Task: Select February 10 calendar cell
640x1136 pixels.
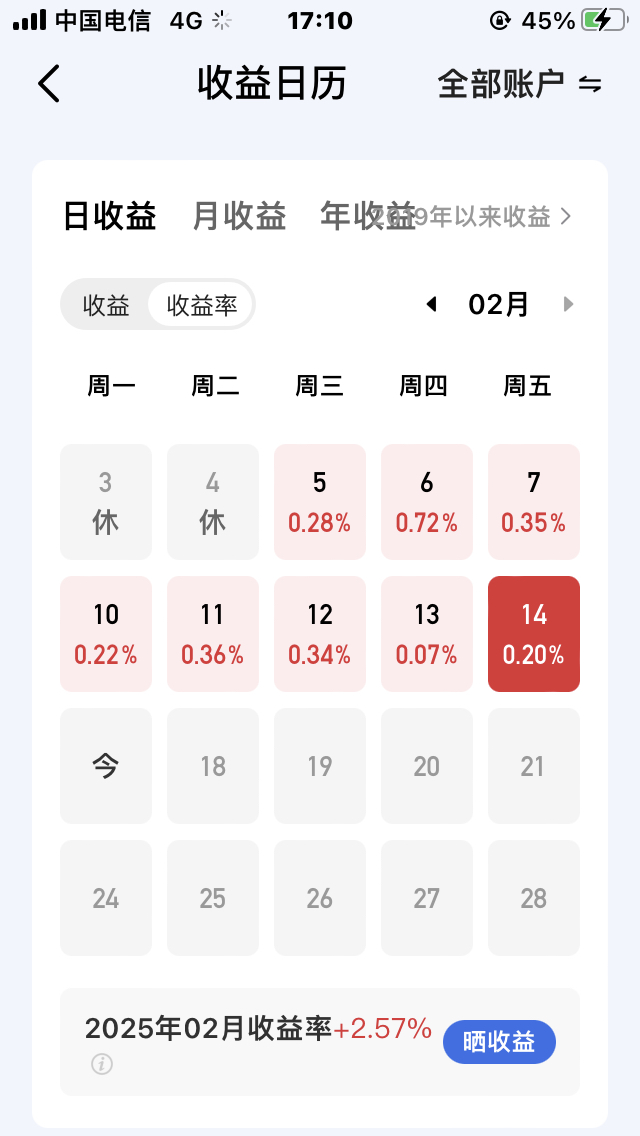Action: pyautogui.click(x=106, y=634)
